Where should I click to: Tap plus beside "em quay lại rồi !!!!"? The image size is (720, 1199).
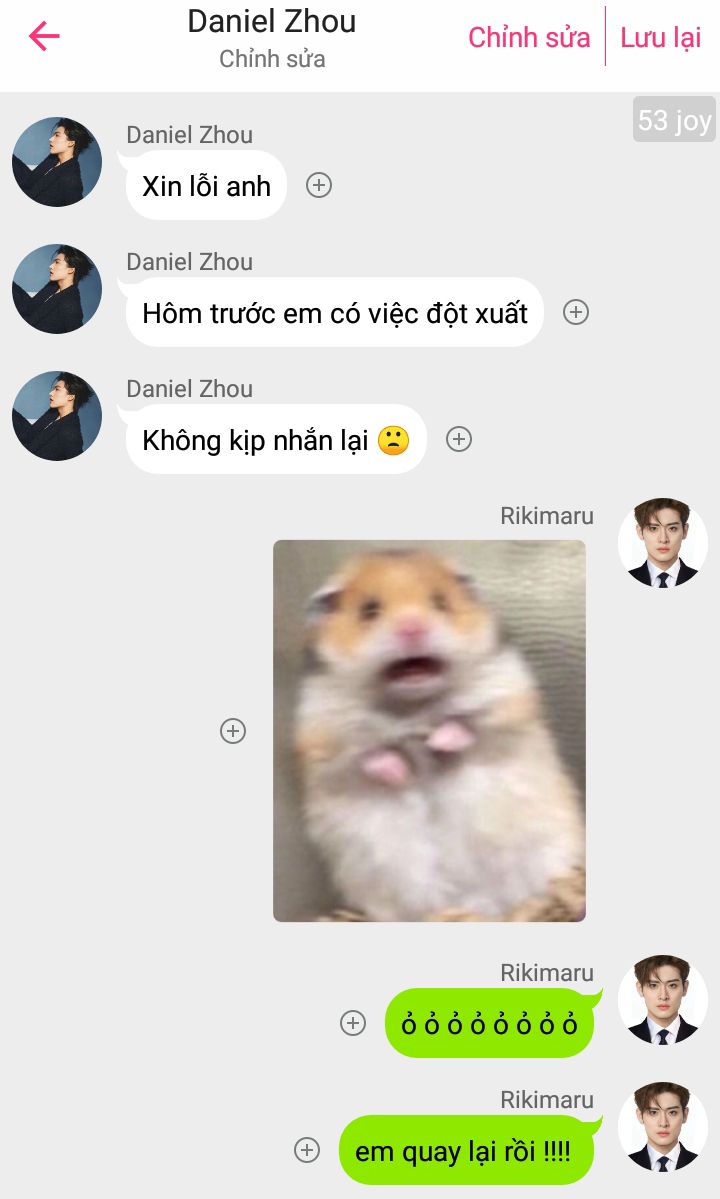tap(307, 1150)
